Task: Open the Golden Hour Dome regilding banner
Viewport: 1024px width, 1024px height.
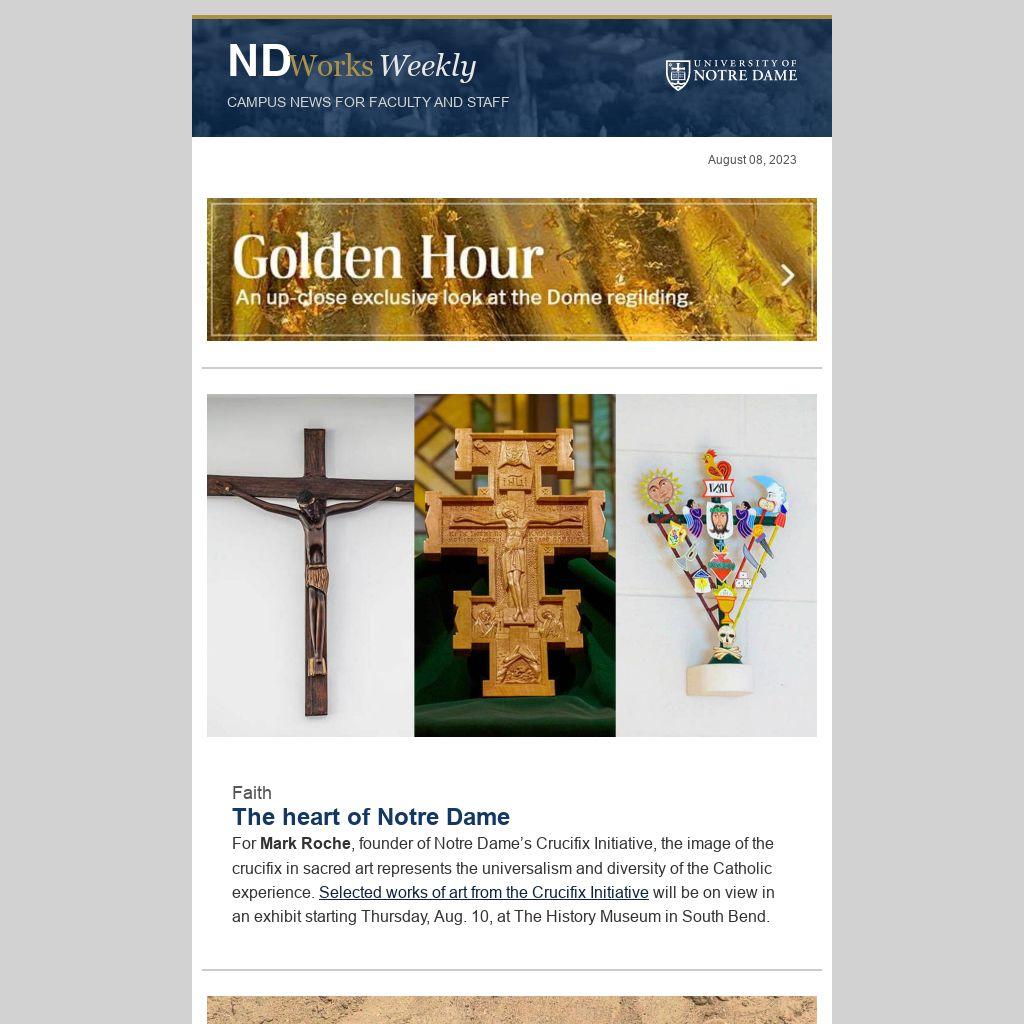Action: click(511, 269)
